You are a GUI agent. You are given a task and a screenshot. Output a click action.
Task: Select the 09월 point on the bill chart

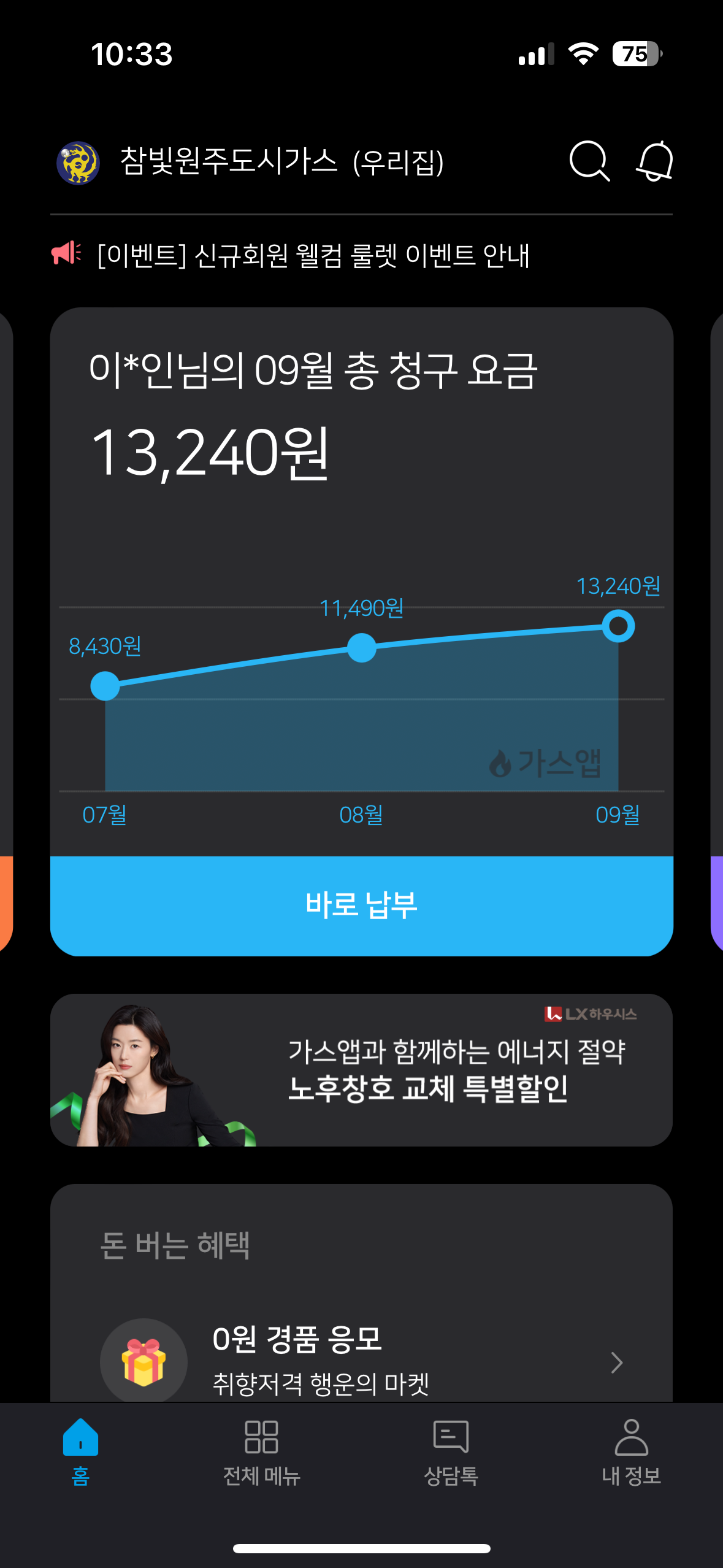coord(618,626)
